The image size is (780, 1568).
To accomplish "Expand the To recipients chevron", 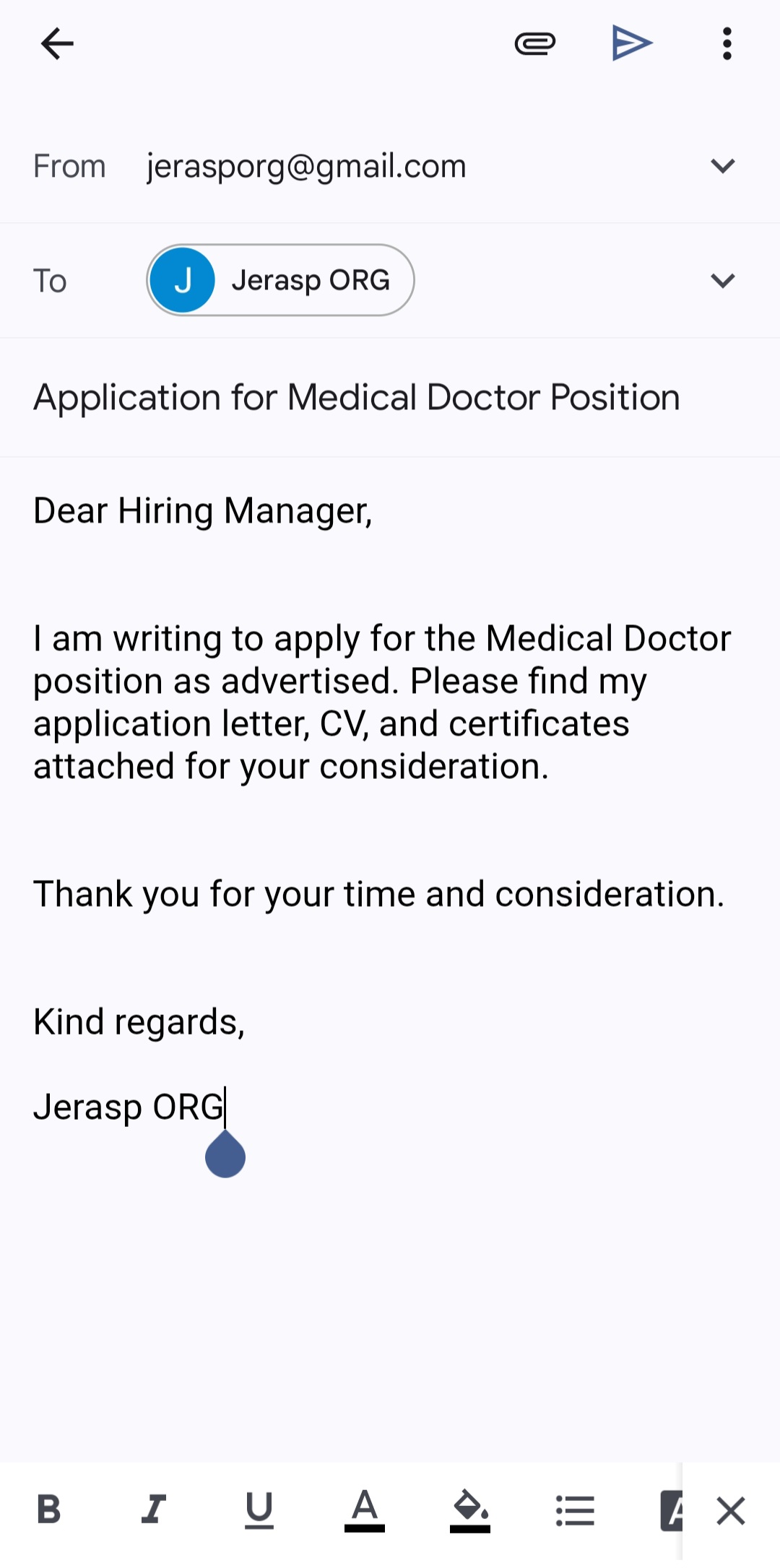I will 722,281.
